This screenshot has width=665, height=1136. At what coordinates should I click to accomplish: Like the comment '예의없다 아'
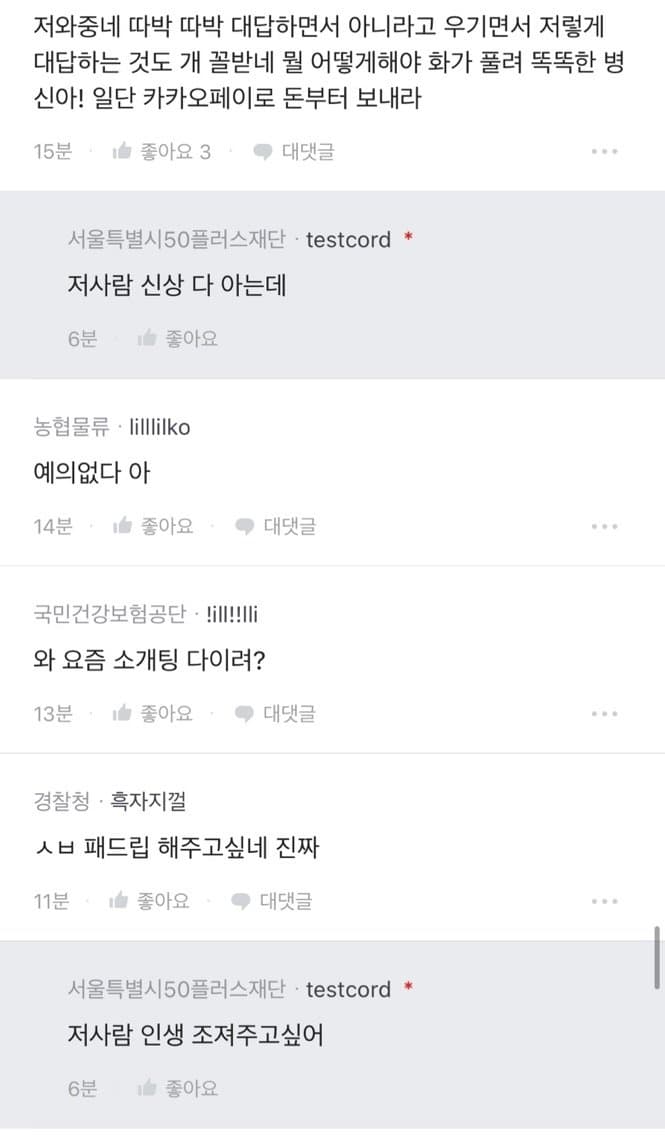point(153,526)
